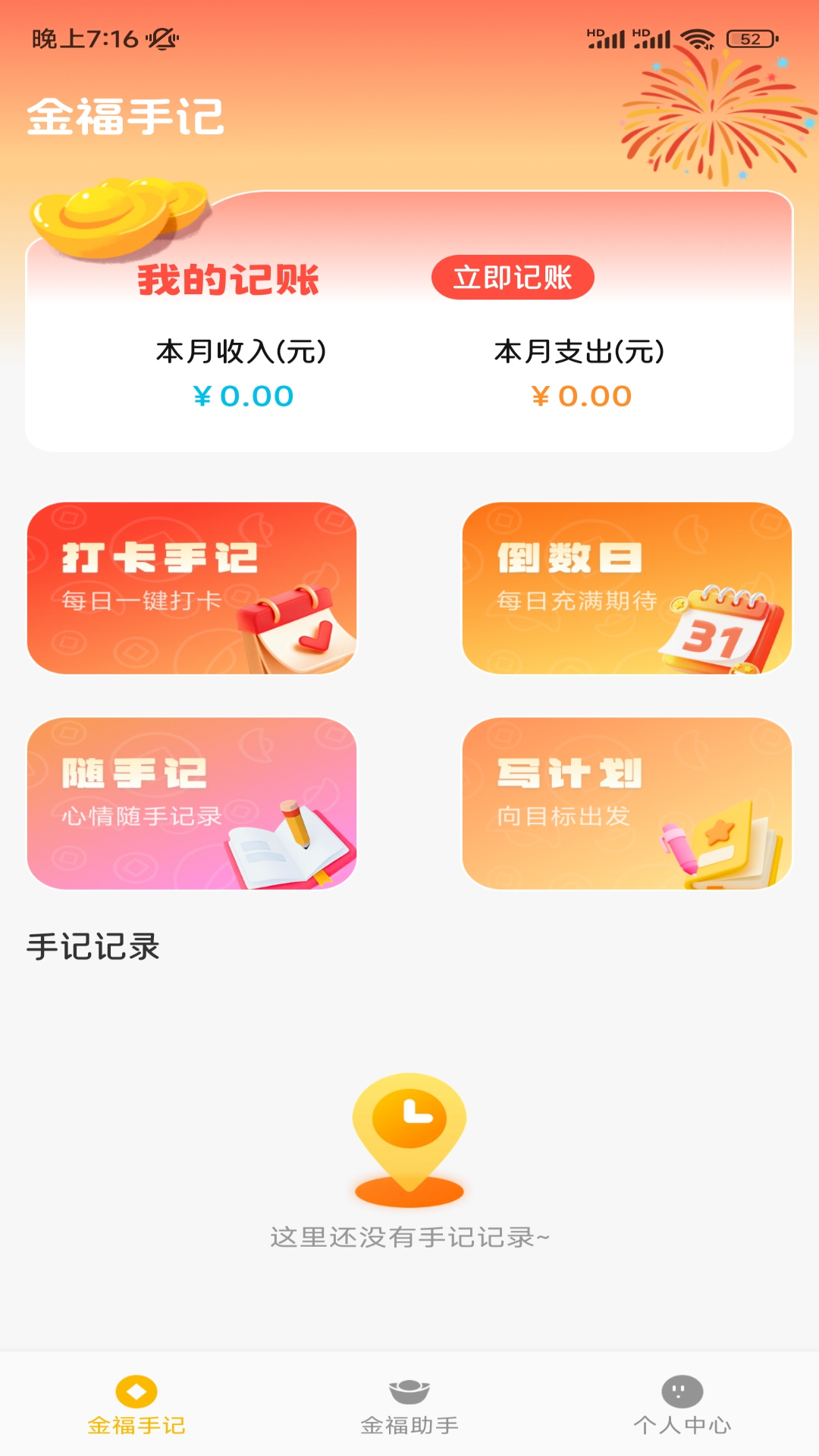Tap the Wi-Fi icon in status bar

click(698, 38)
